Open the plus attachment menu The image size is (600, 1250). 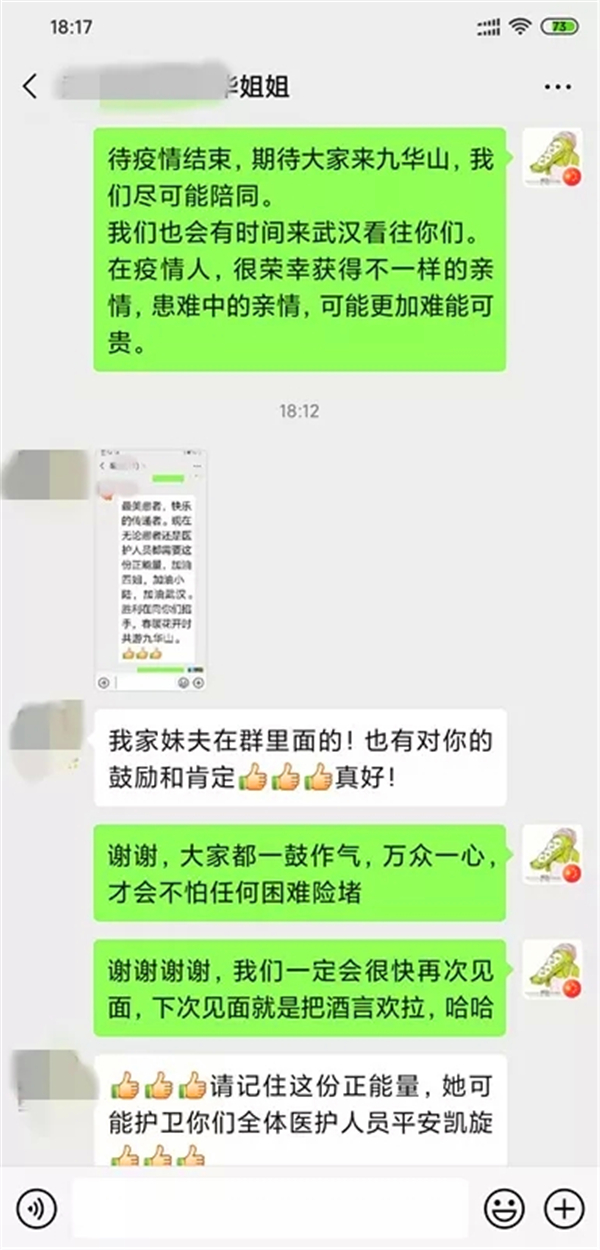tap(565, 1208)
